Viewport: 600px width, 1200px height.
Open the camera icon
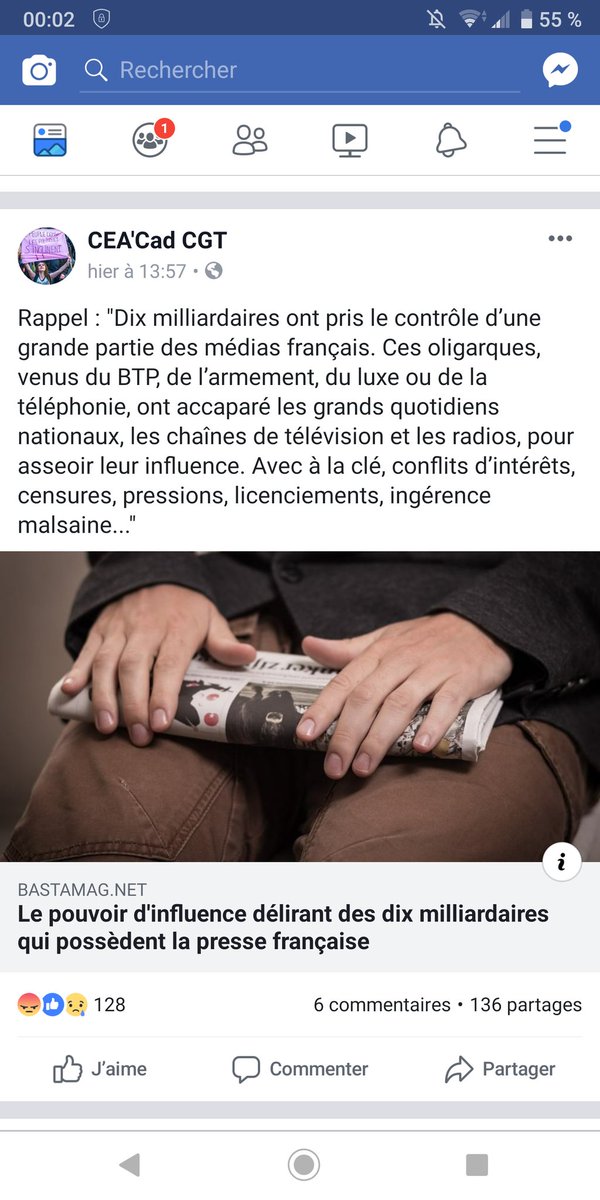click(39, 70)
